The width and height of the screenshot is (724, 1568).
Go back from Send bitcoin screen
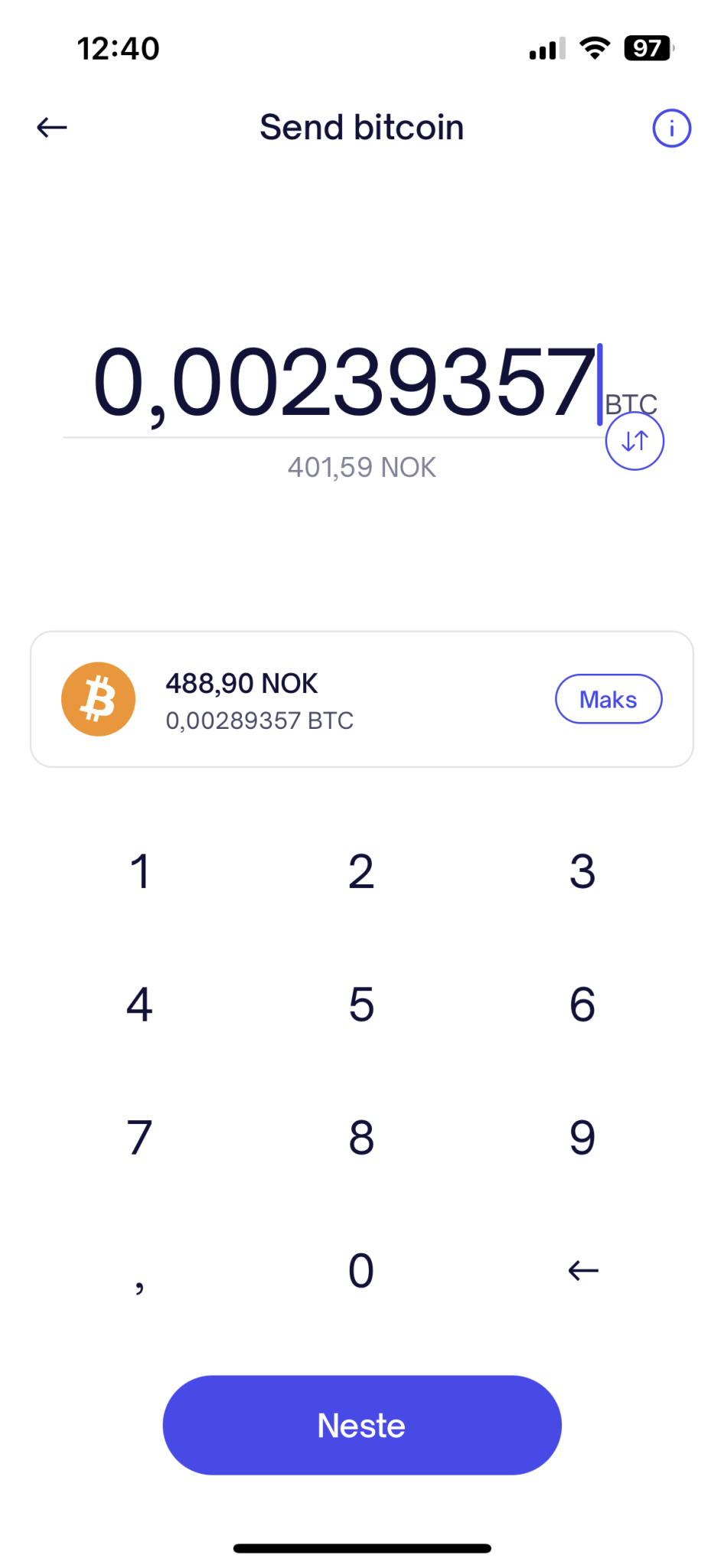[x=52, y=127]
